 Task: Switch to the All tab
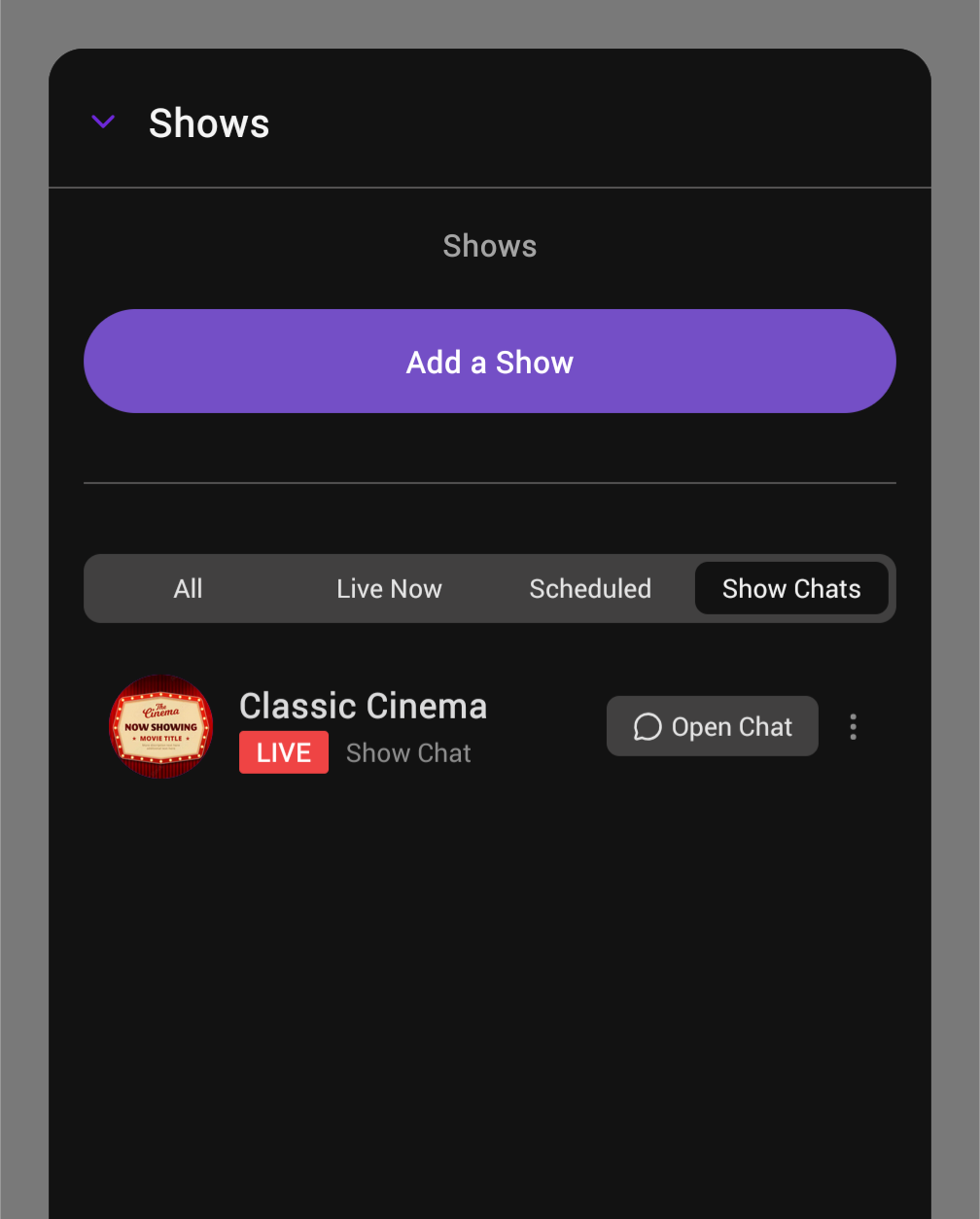point(188,589)
